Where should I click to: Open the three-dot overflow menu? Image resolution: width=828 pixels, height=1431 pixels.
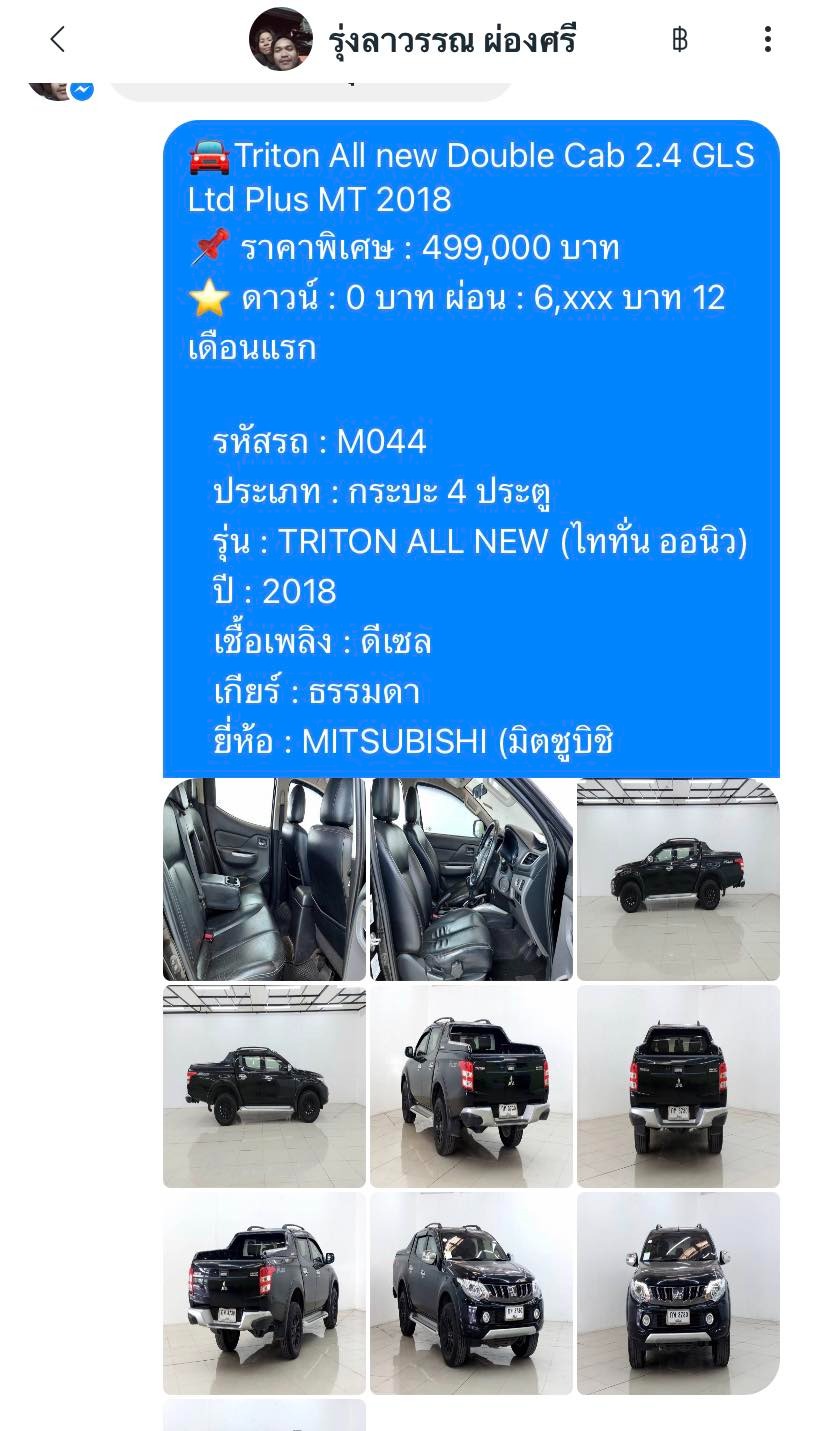click(767, 40)
